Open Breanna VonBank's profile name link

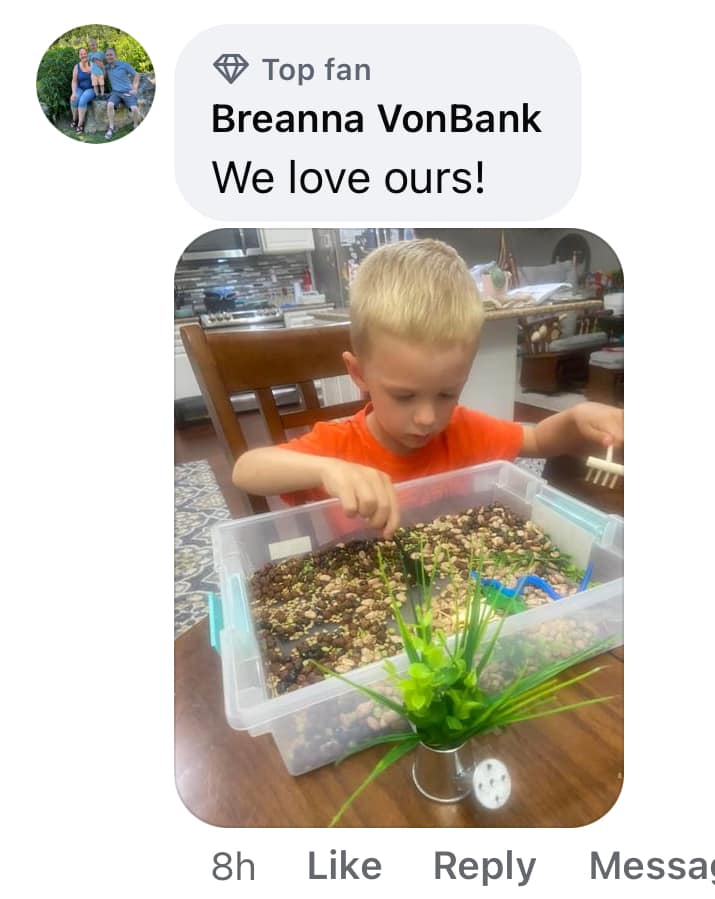[x=376, y=119]
